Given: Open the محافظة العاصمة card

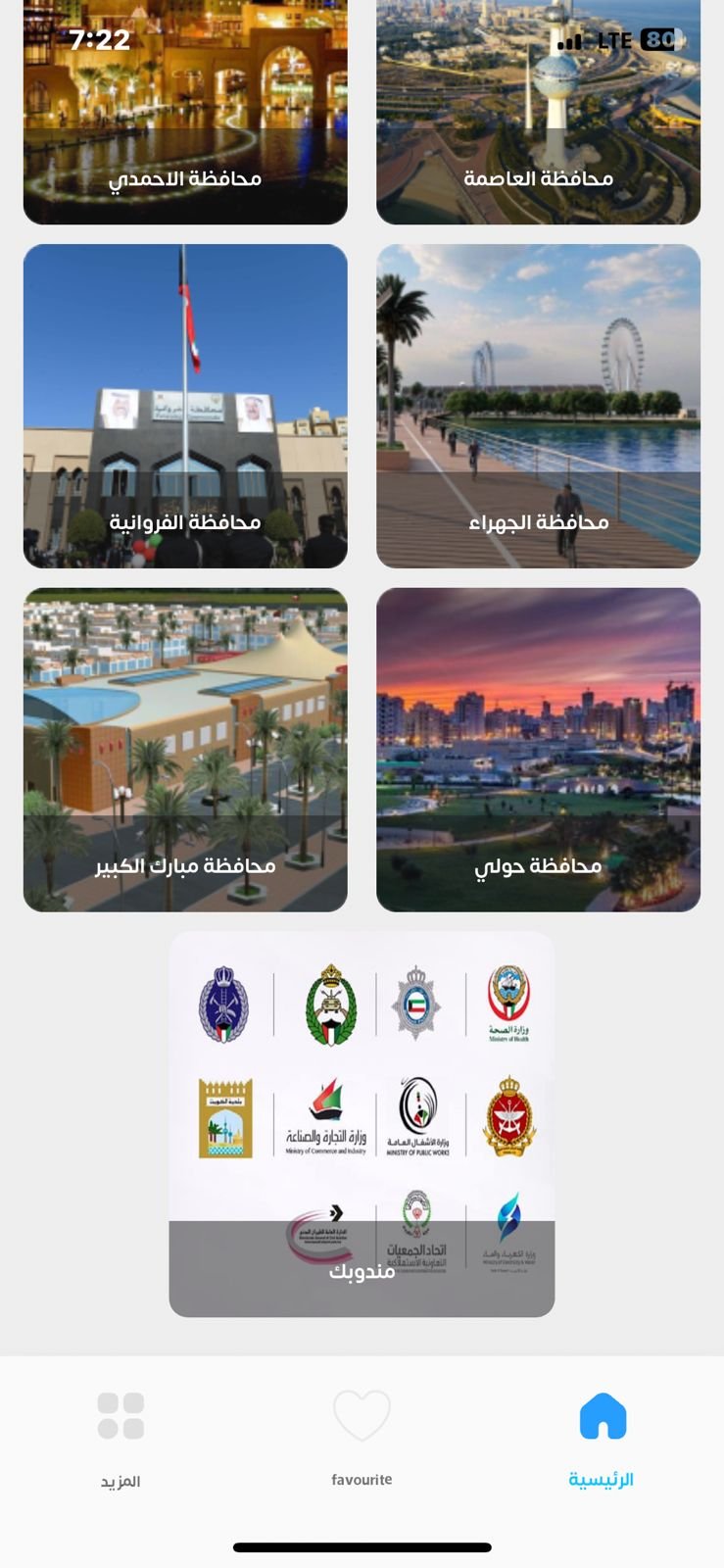Looking at the screenshot, I should tap(538, 118).
